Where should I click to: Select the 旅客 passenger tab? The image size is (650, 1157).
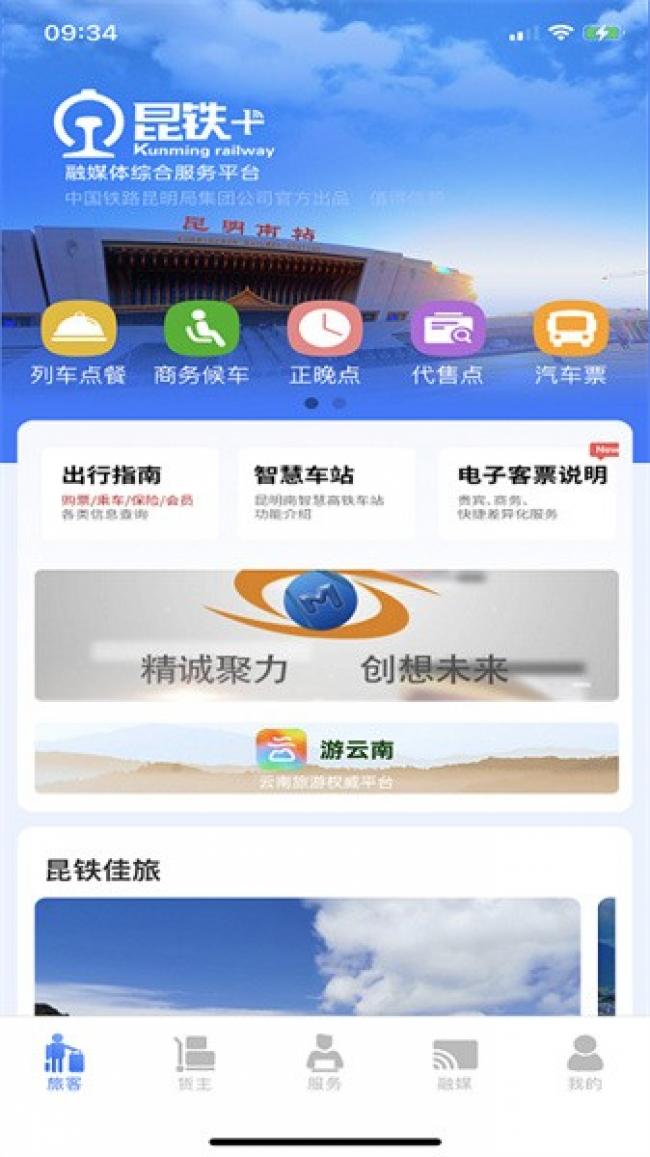click(65, 1063)
